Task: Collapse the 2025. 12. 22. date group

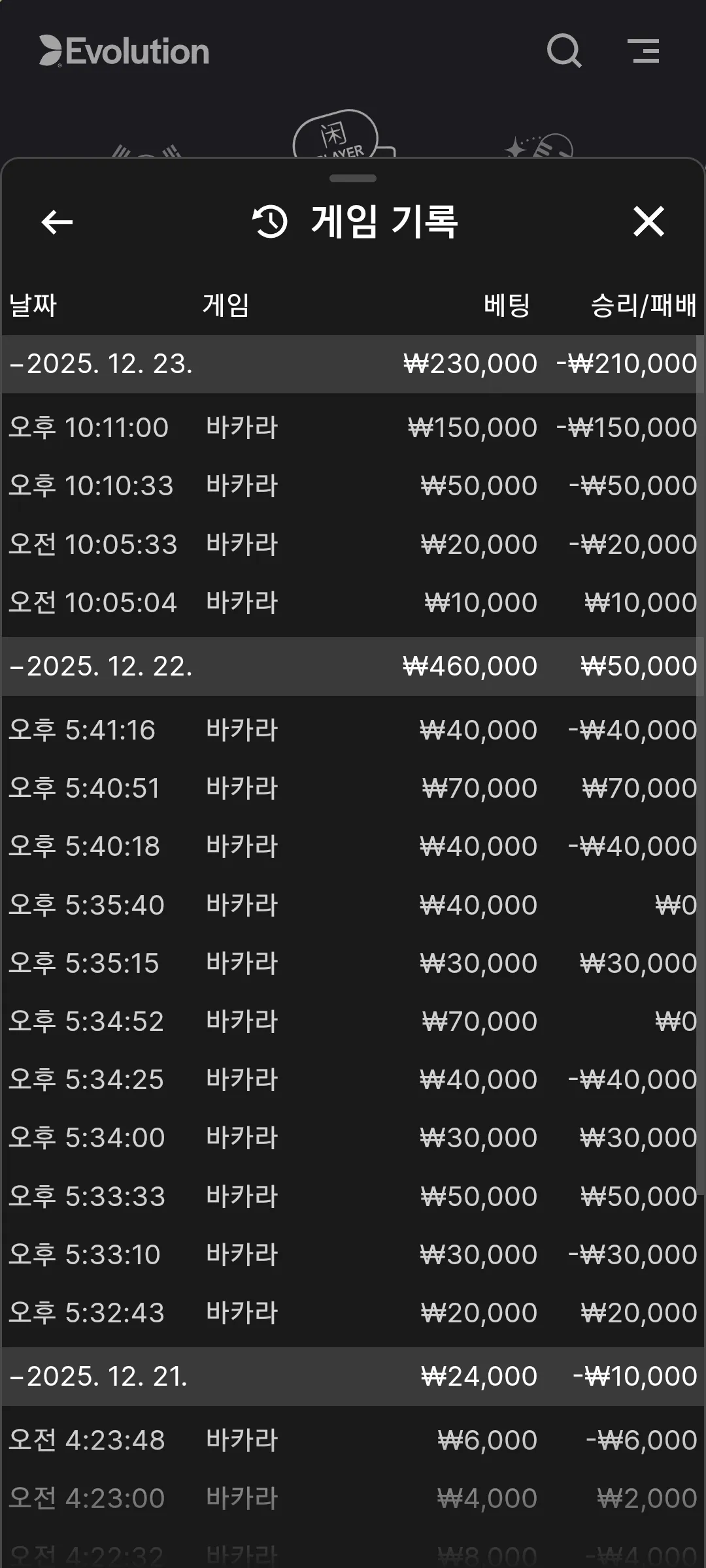Action: pyautogui.click(x=350, y=666)
